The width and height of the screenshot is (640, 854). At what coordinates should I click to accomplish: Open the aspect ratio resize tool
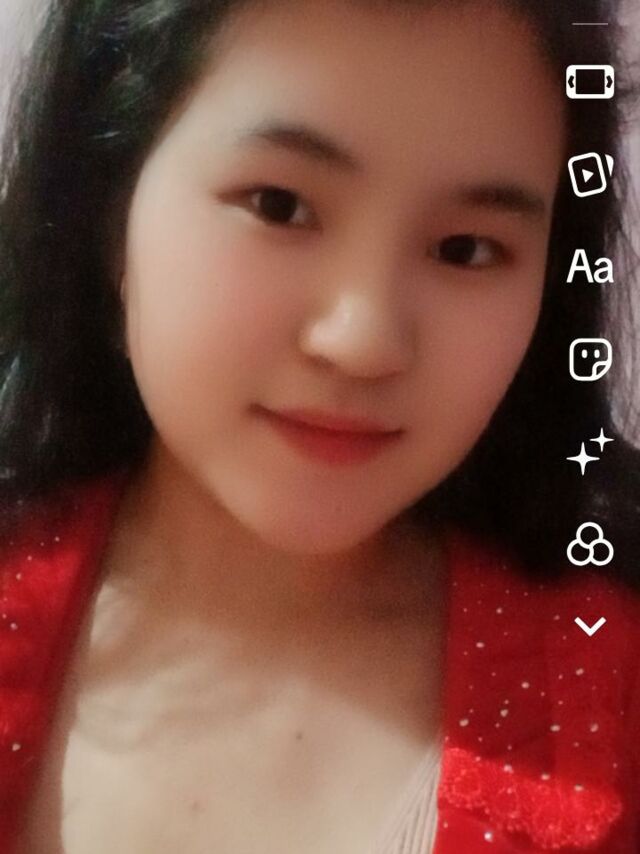click(590, 82)
